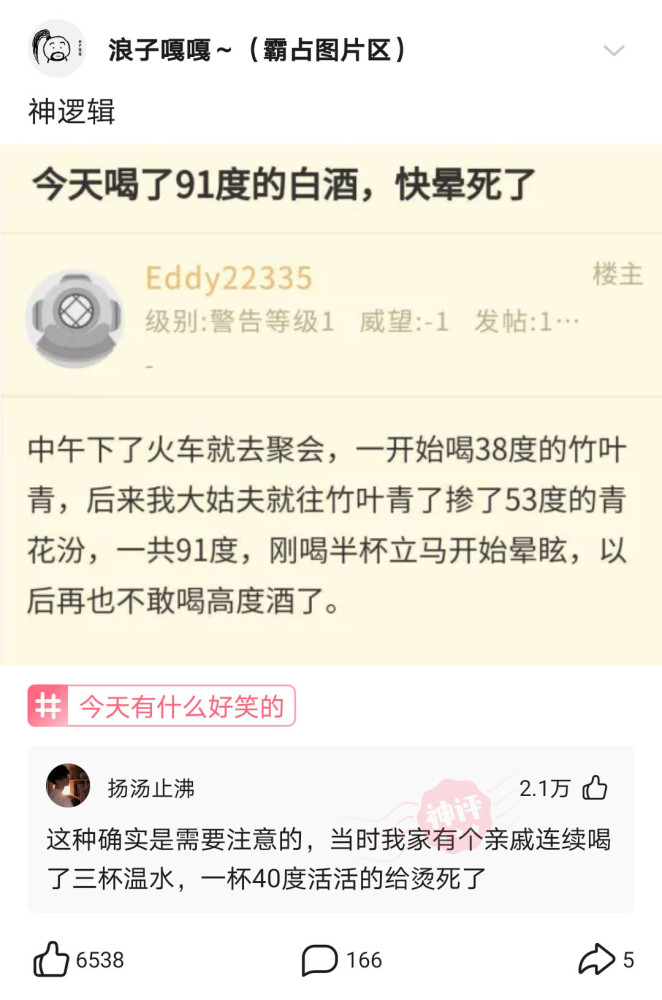
Task: Like 扬汤止沸's top comment
Action: coord(595,787)
